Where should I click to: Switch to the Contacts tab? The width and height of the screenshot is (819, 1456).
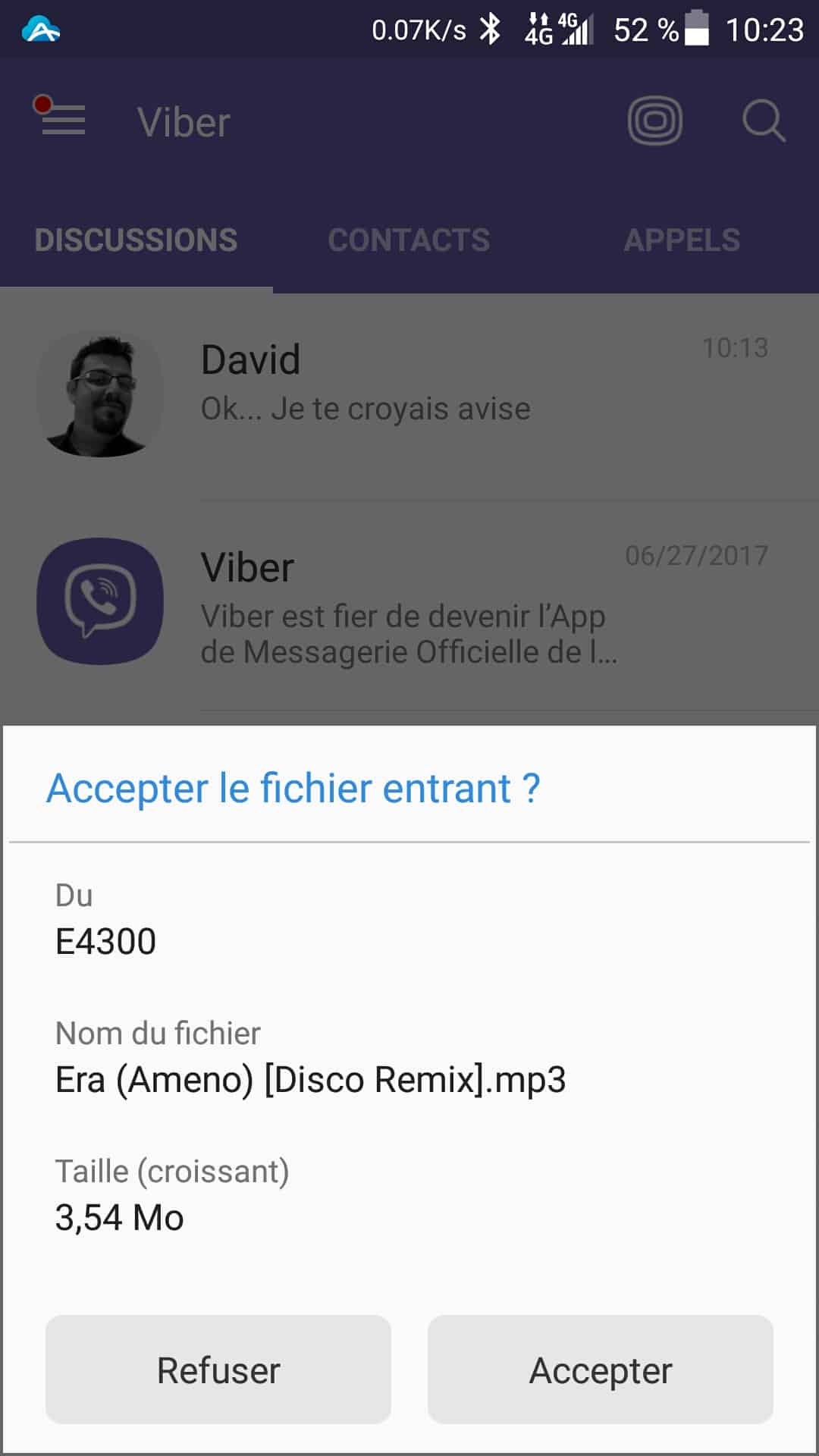pos(409,240)
